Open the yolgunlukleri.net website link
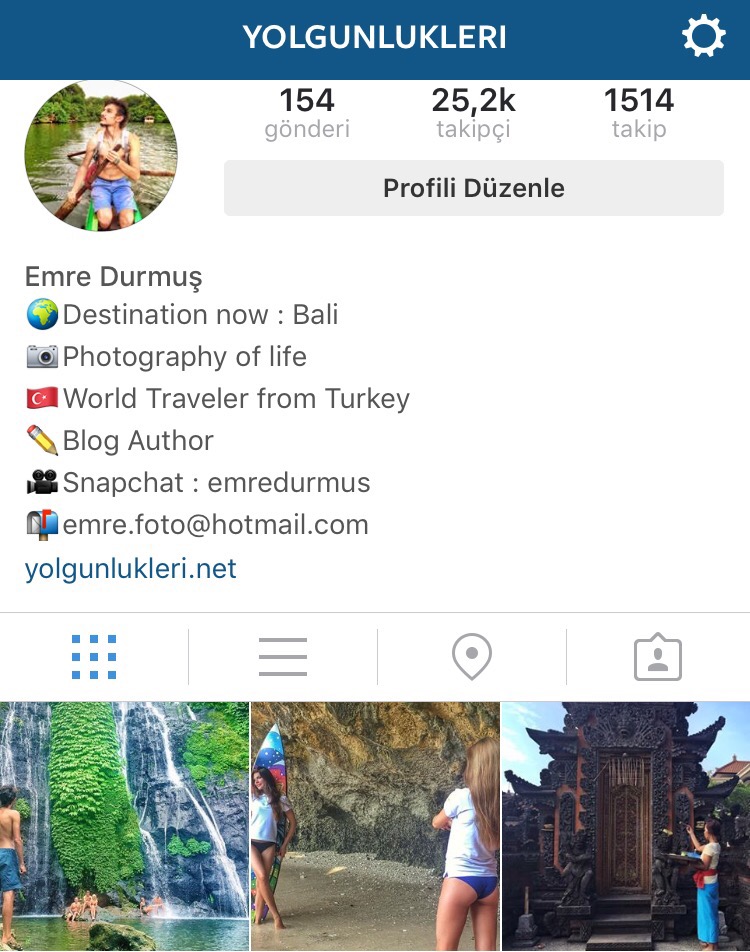 pos(131,569)
